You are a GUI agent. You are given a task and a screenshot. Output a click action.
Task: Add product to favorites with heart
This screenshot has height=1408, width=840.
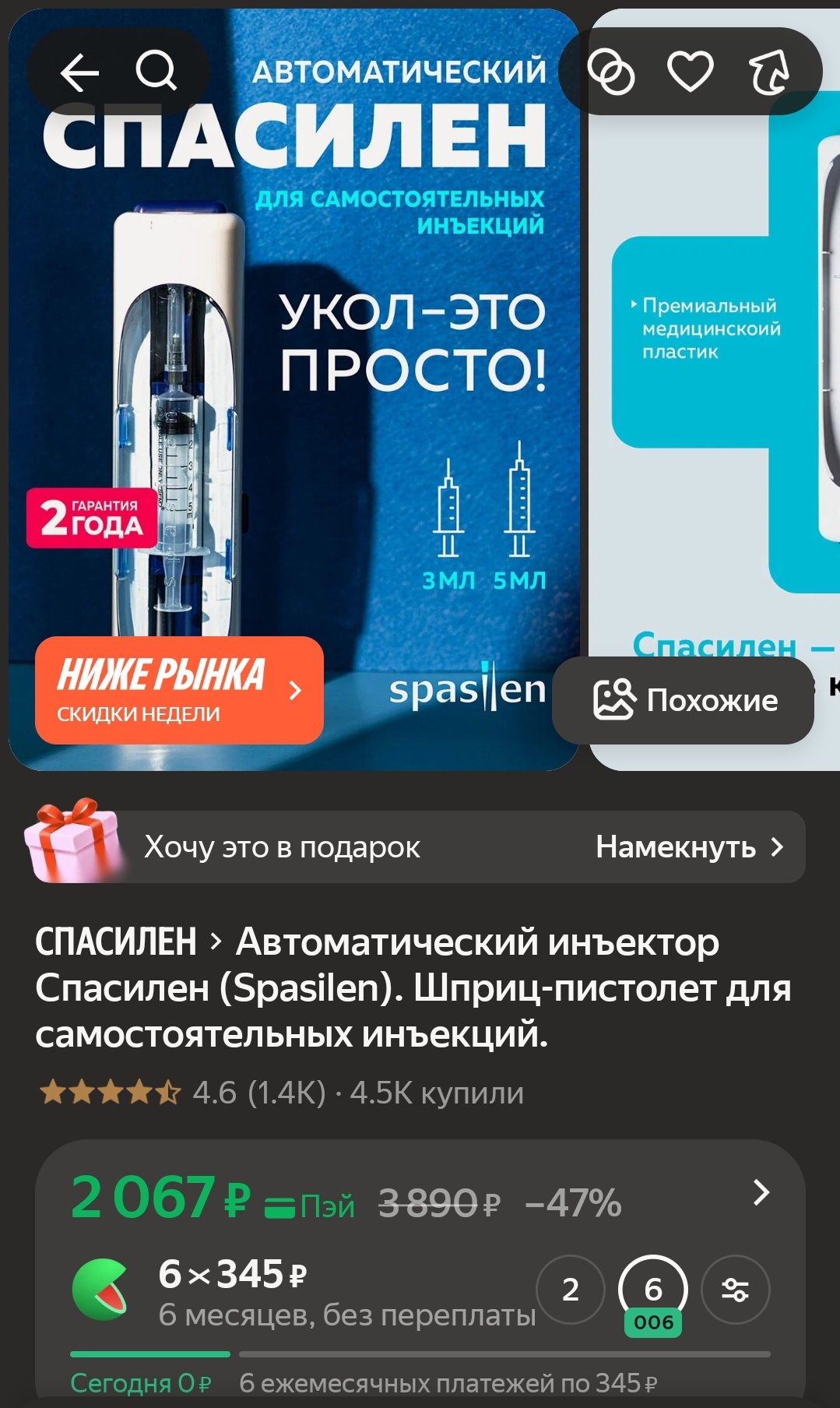click(691, 72)
